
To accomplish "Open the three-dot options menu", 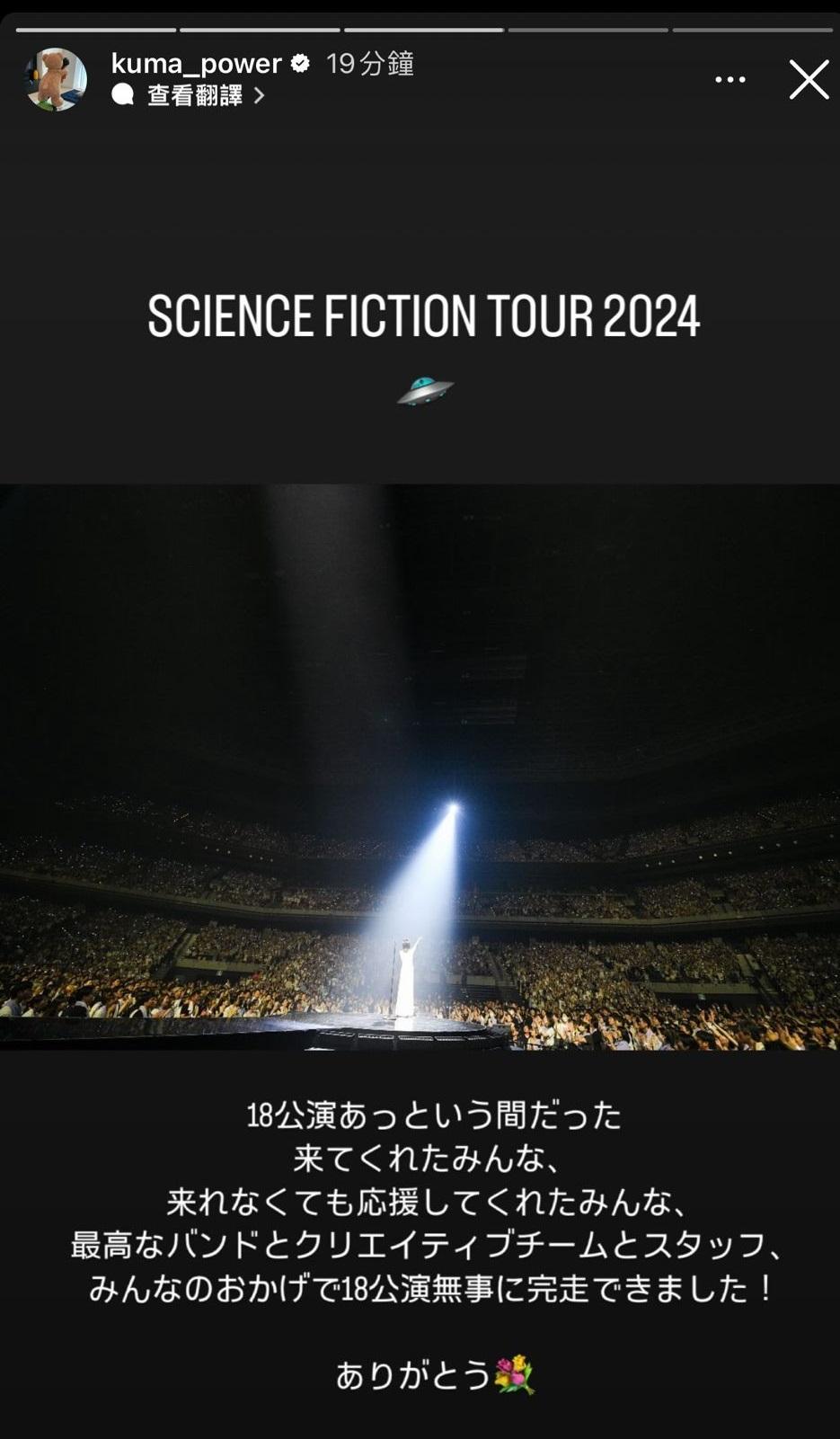I will pyautogui.click(x=729, y=80).
